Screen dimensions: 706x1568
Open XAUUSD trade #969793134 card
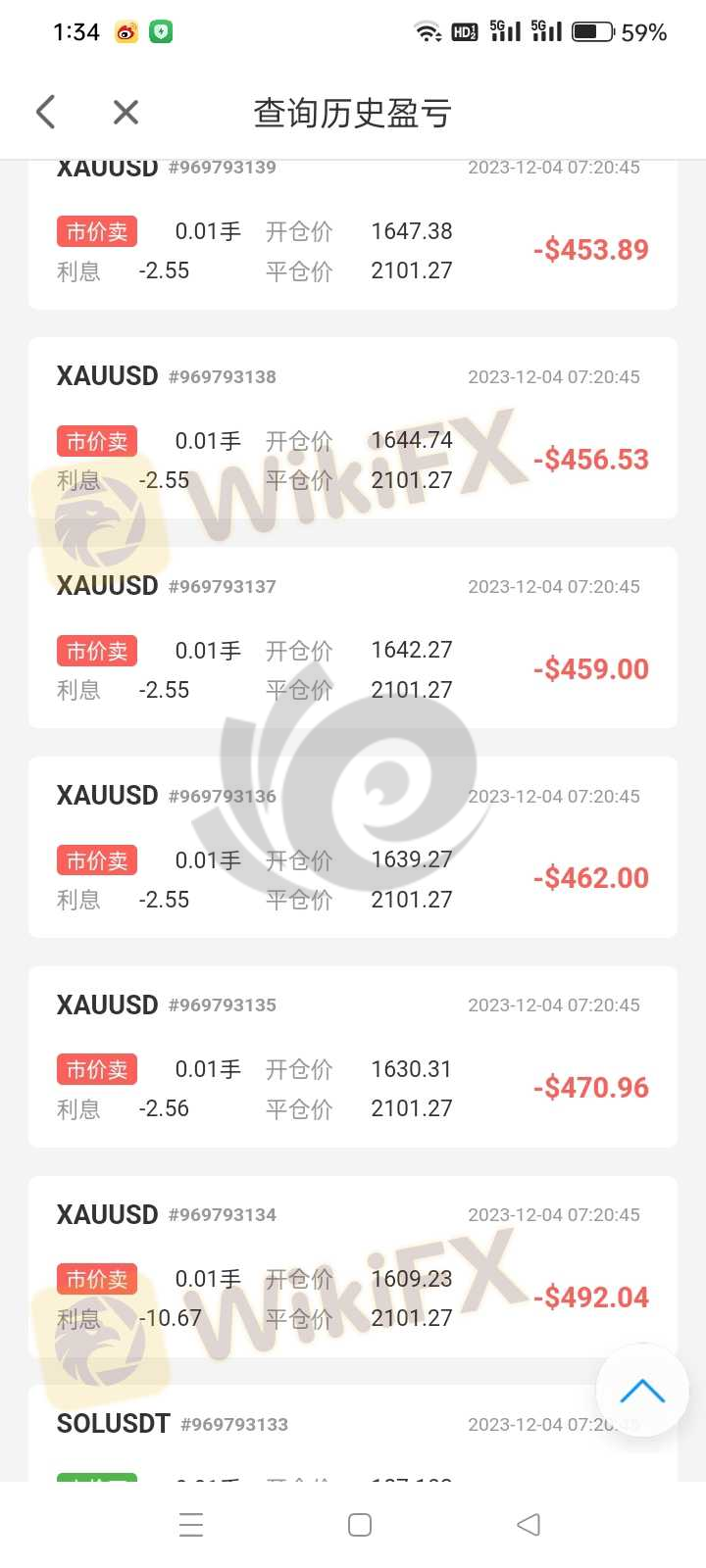353,1266
